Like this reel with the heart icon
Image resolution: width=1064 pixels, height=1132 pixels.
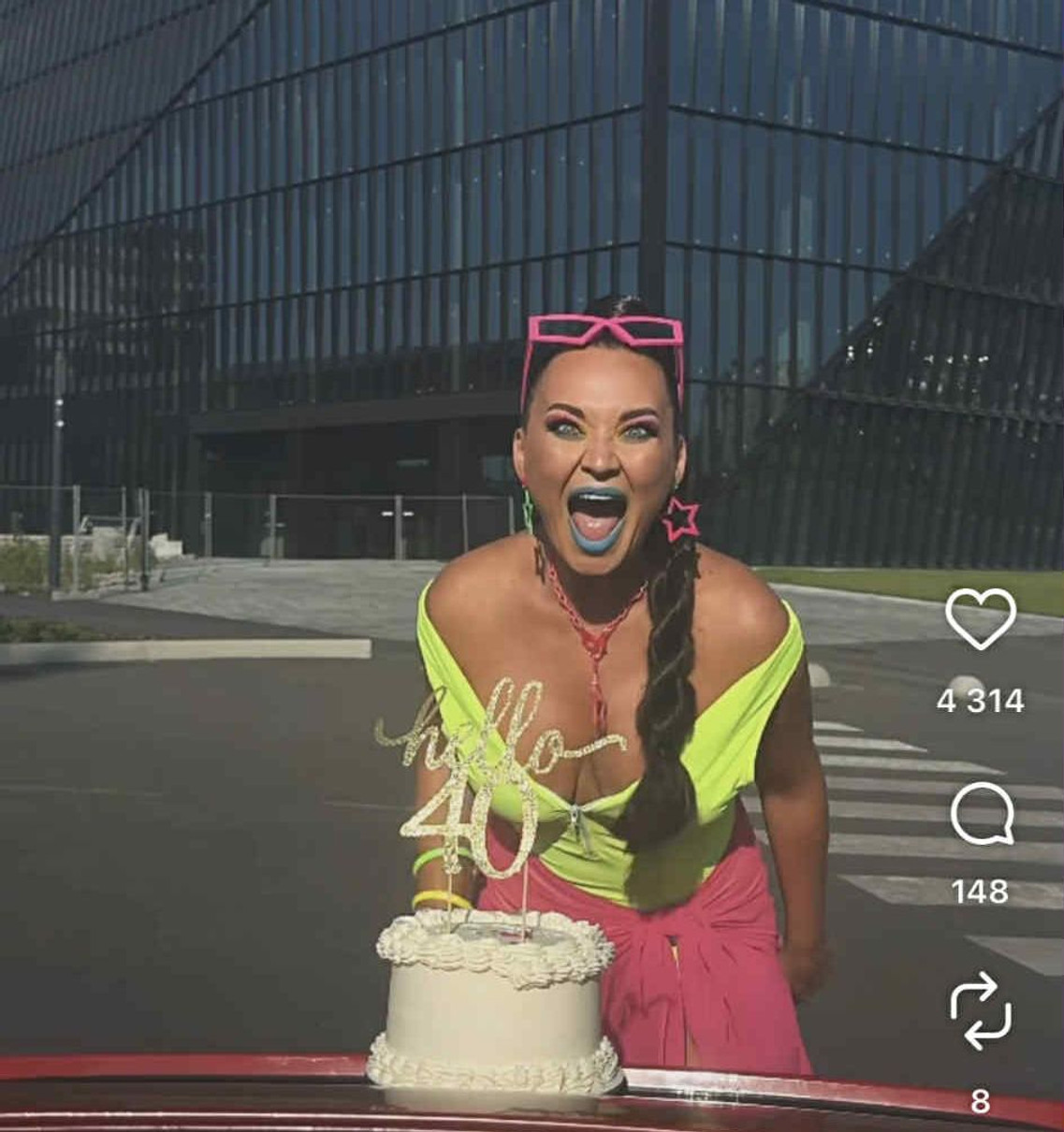[980, 619]
